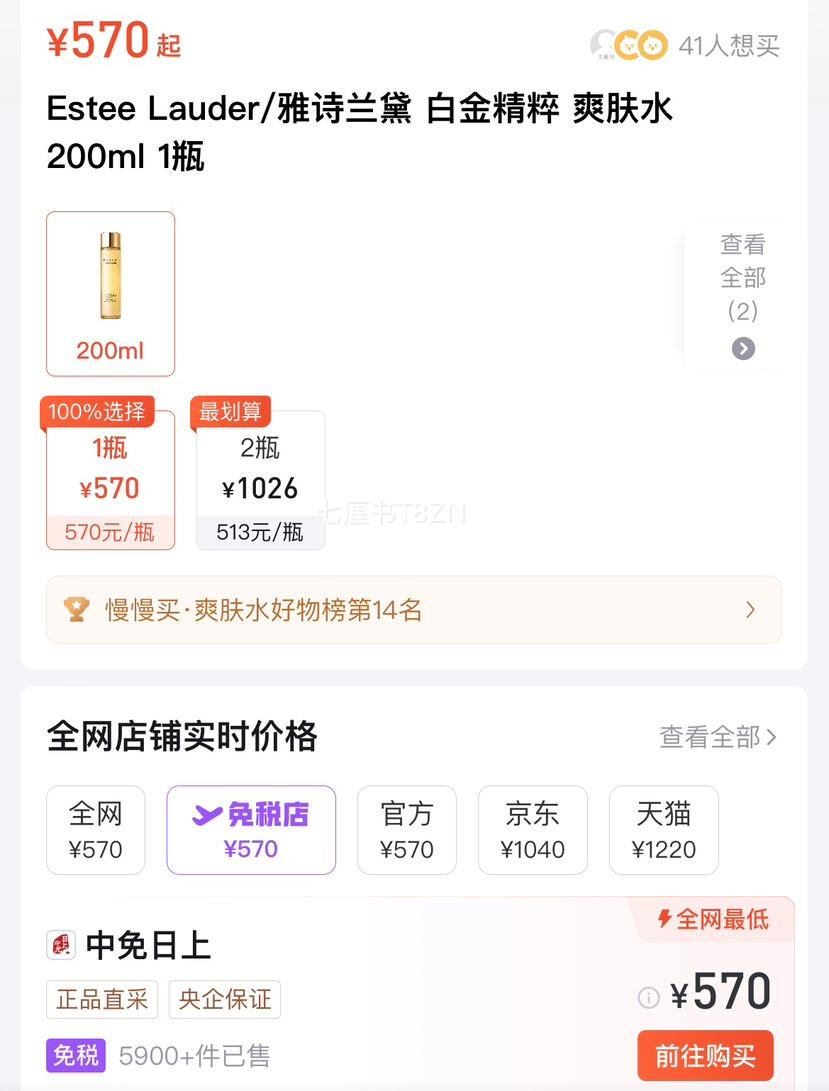Tap 前往购买 for 中免日上
The width and height of the screenshot is (829, 1091).
[705, 1056]
